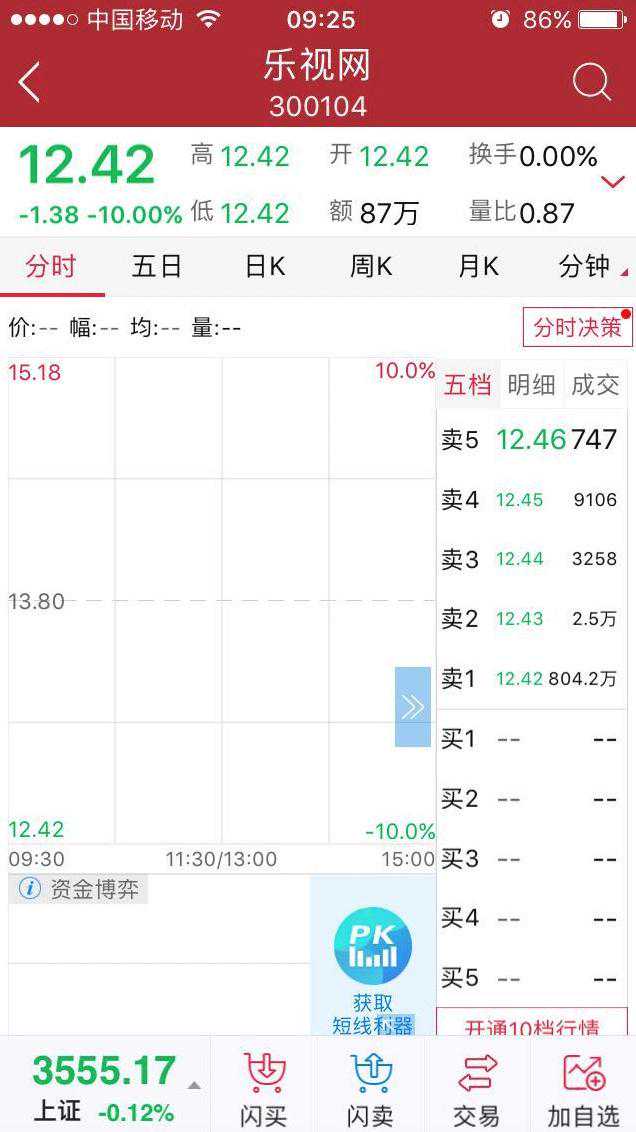This screenshot has height=1132, width=636.
Task: Open the 资金博弈 info icon
Action: click(x=30, y=888)
